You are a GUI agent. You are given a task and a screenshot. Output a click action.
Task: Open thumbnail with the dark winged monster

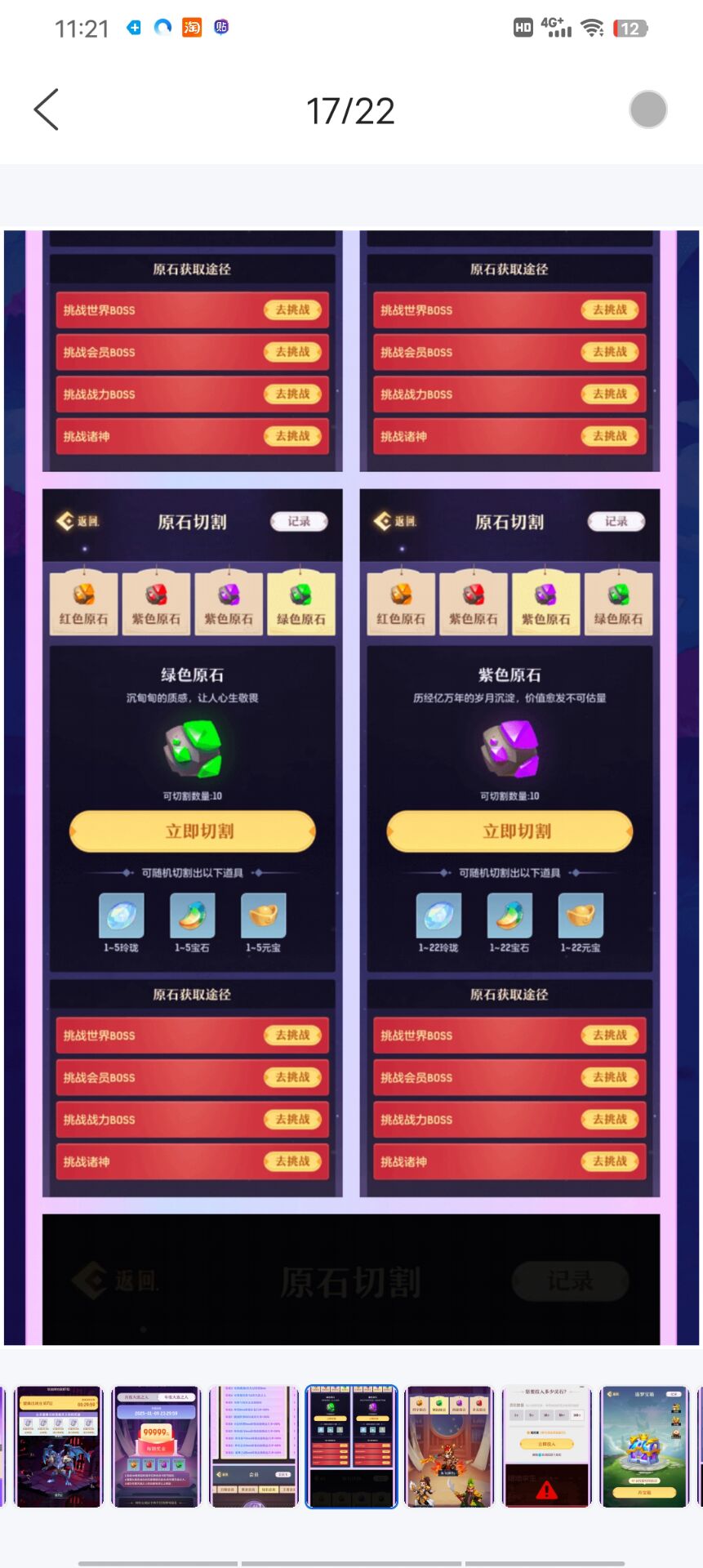59,1446
